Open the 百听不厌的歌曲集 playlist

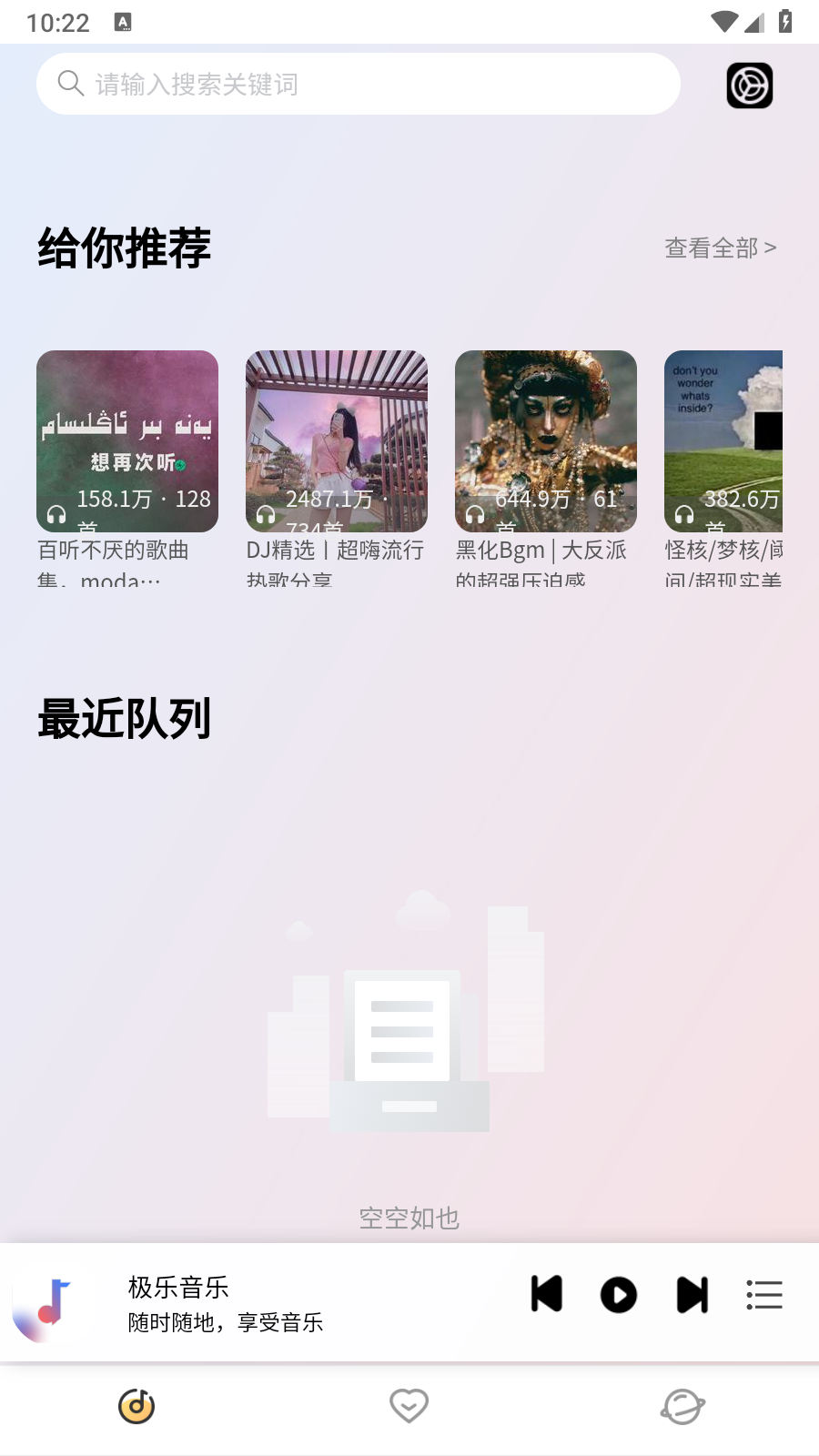[x=127, y=441]
